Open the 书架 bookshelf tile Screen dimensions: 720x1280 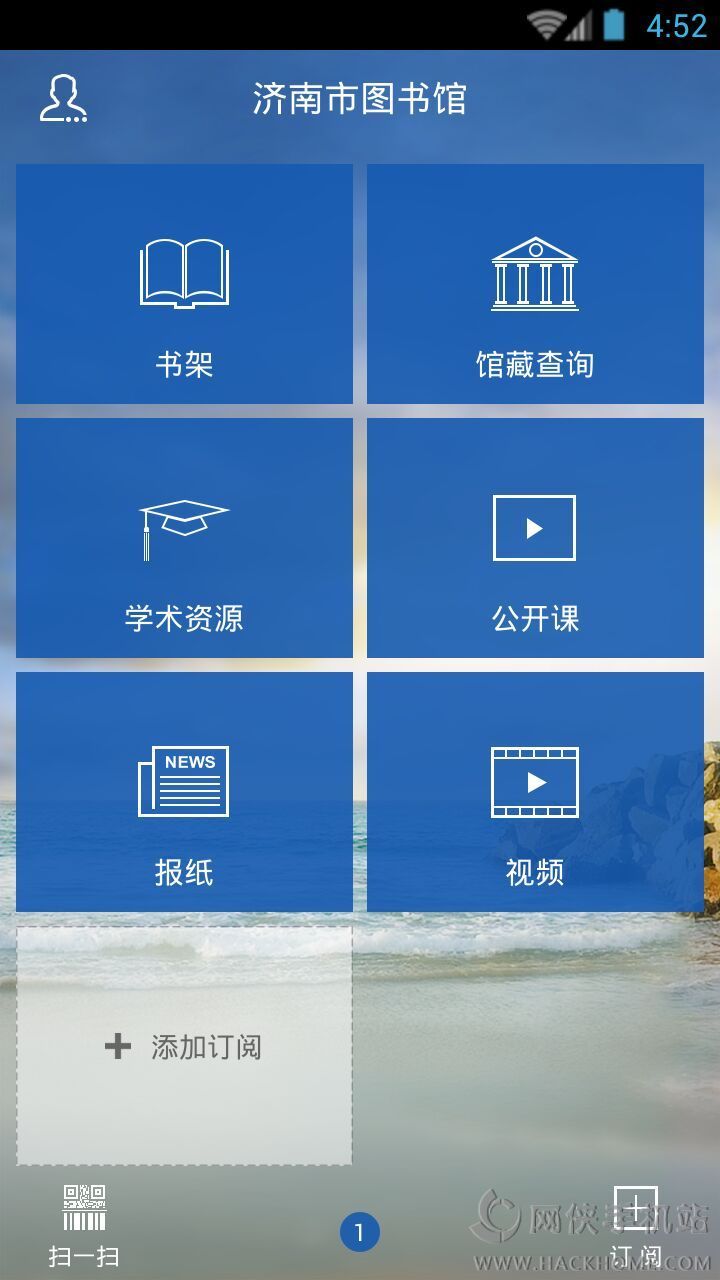(184, 284)
